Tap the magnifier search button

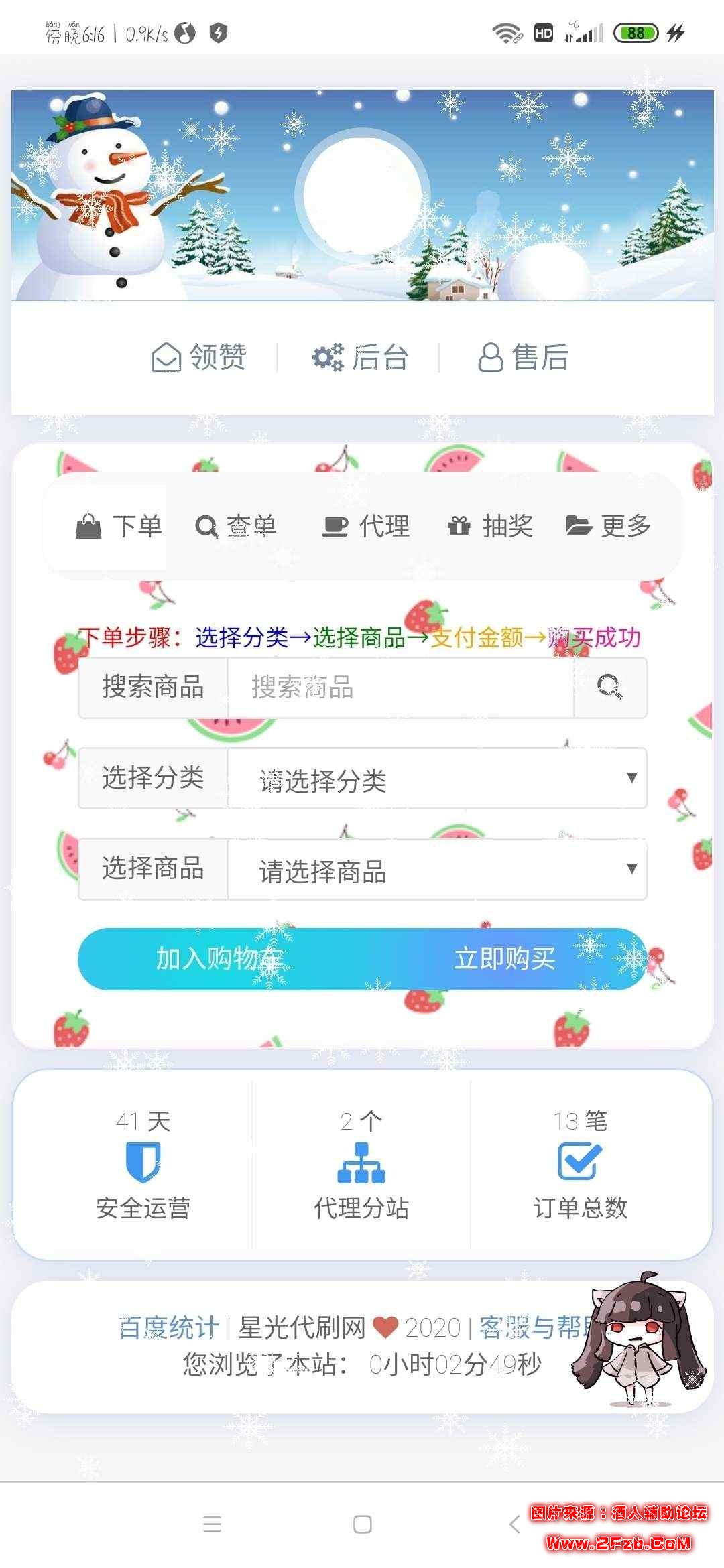[610, 688]
